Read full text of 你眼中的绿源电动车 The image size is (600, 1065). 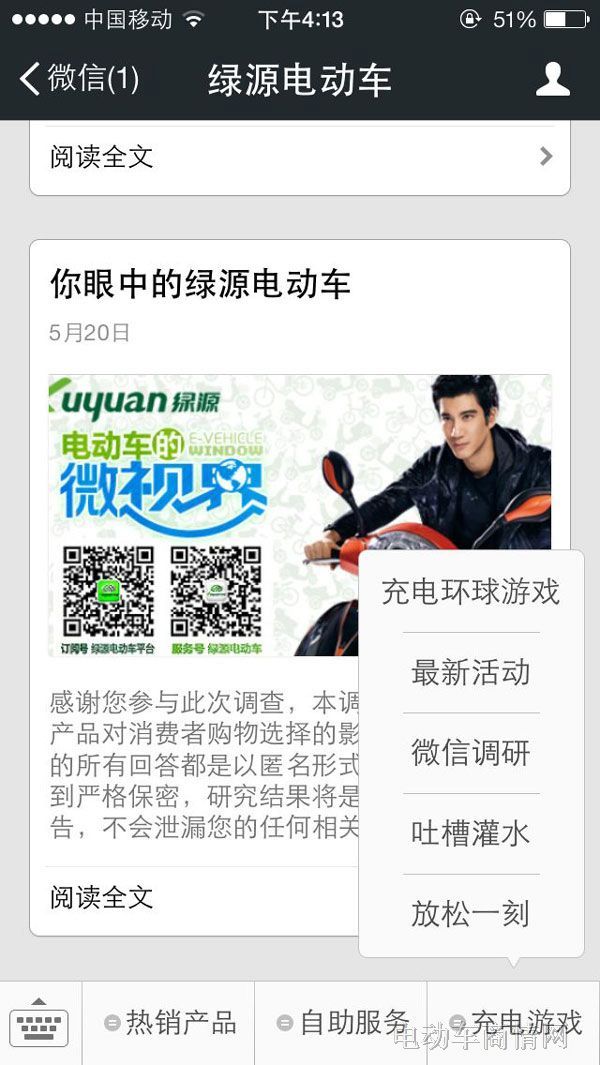pyautogui.click(x=190, y=897)
